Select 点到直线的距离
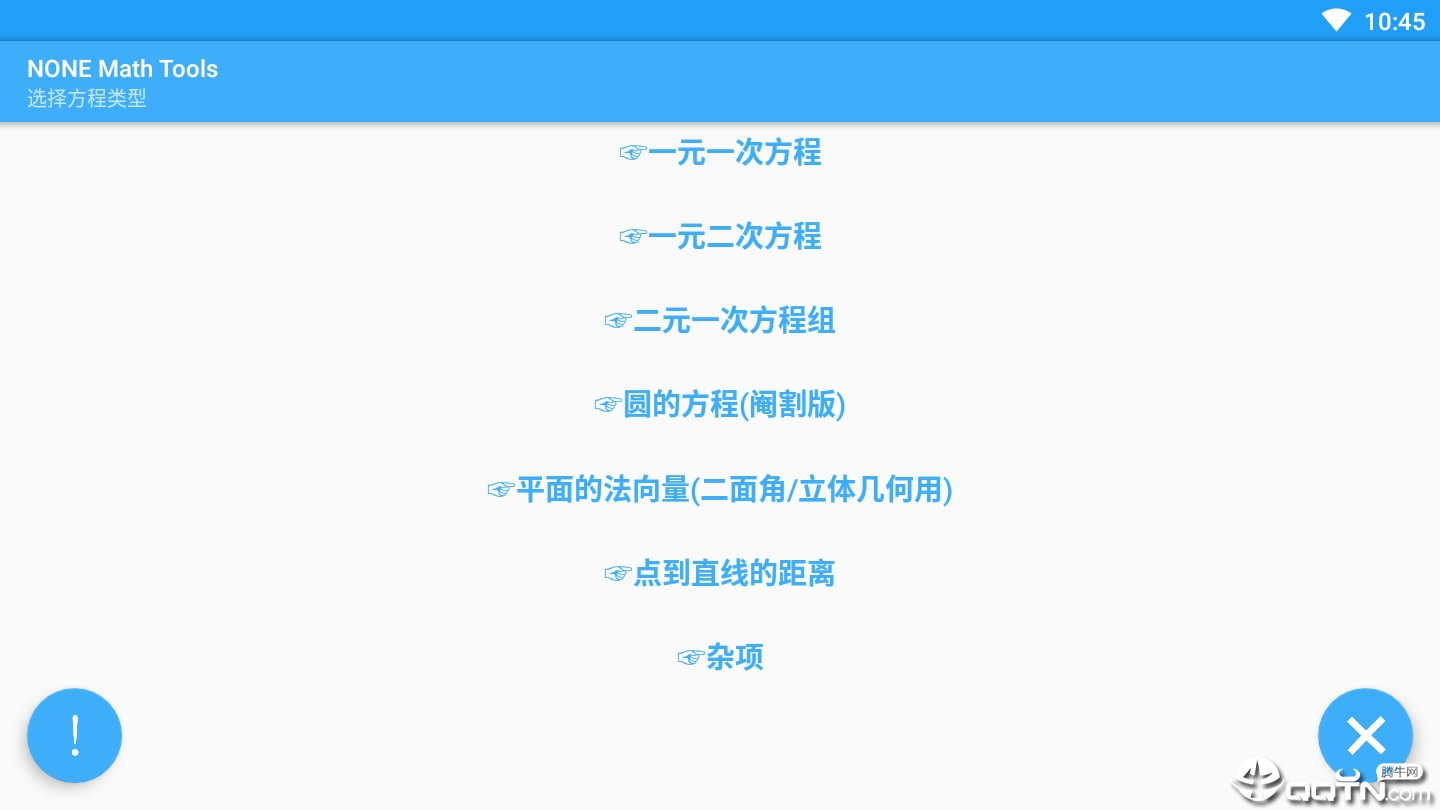The width and height of the screenshot is (1440, 810). [x=720, y=574]
